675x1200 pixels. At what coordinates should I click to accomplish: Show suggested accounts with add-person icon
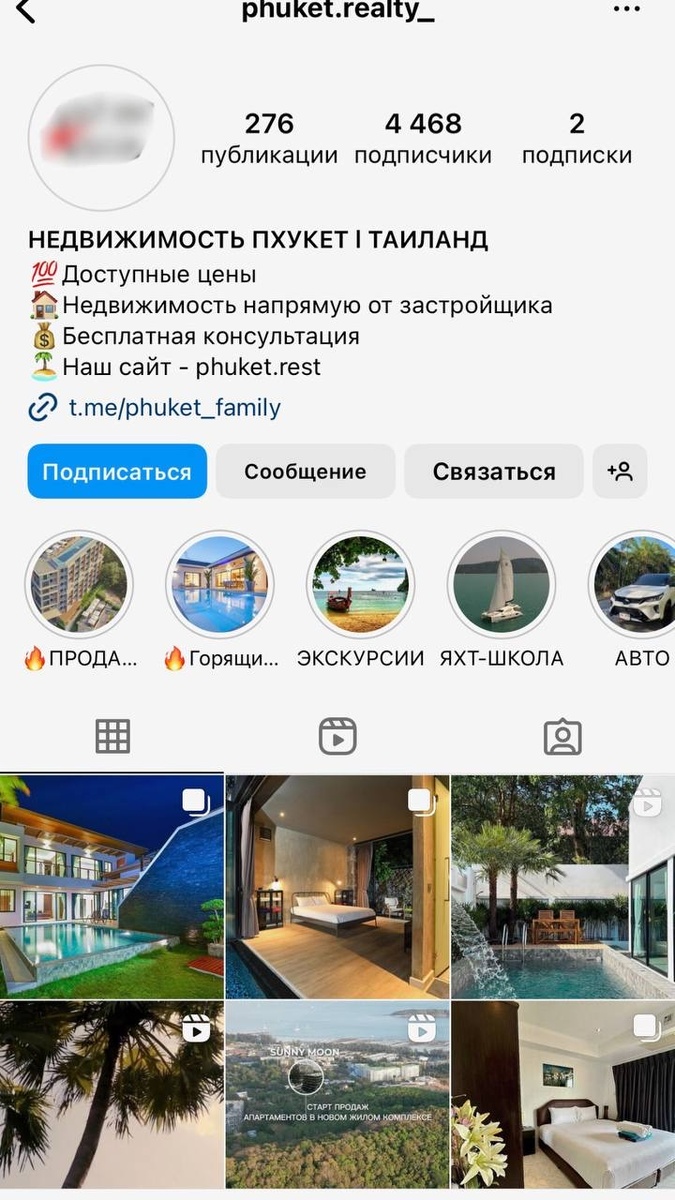620,472
